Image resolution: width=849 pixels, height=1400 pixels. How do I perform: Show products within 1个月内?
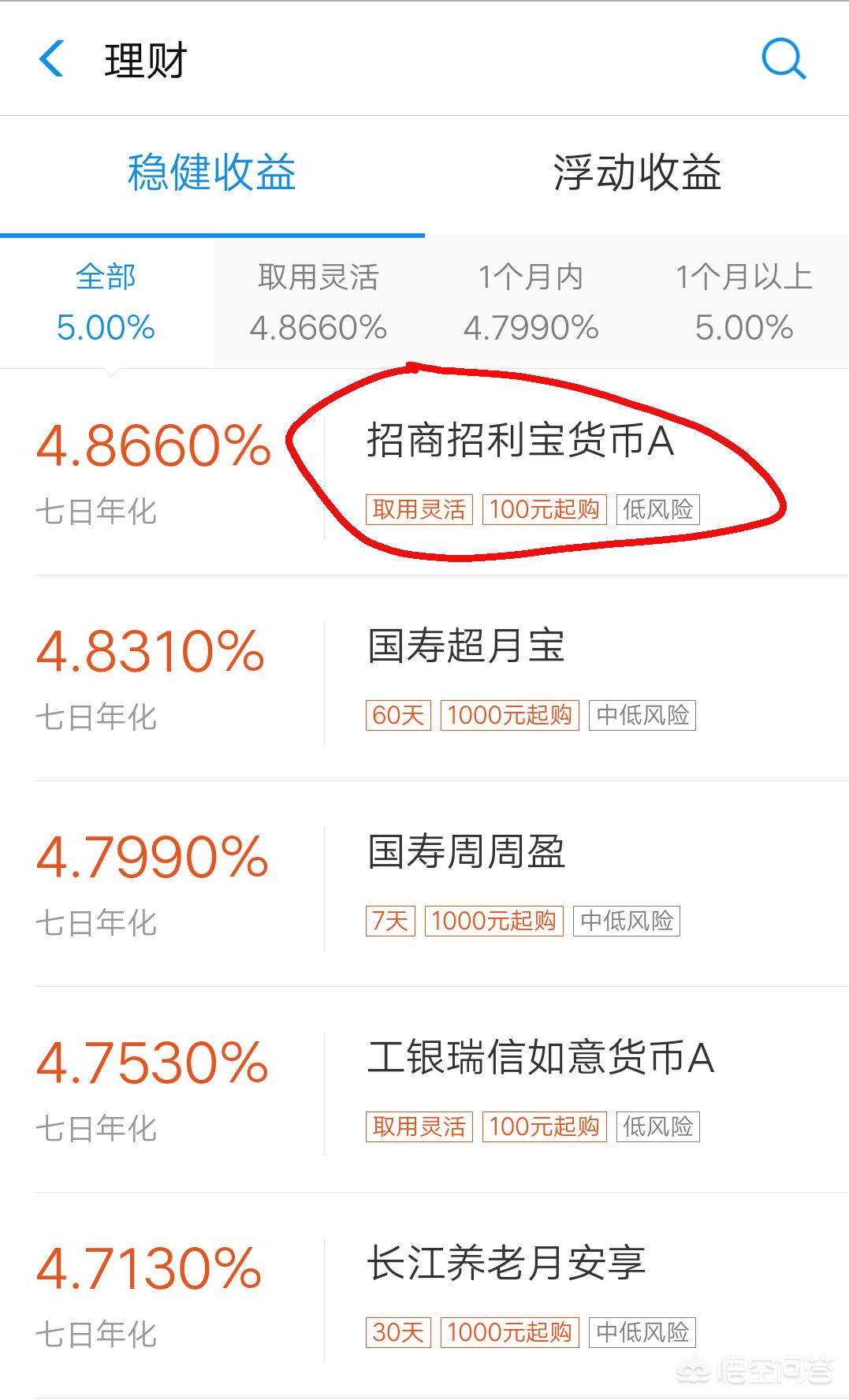(531, 303)
